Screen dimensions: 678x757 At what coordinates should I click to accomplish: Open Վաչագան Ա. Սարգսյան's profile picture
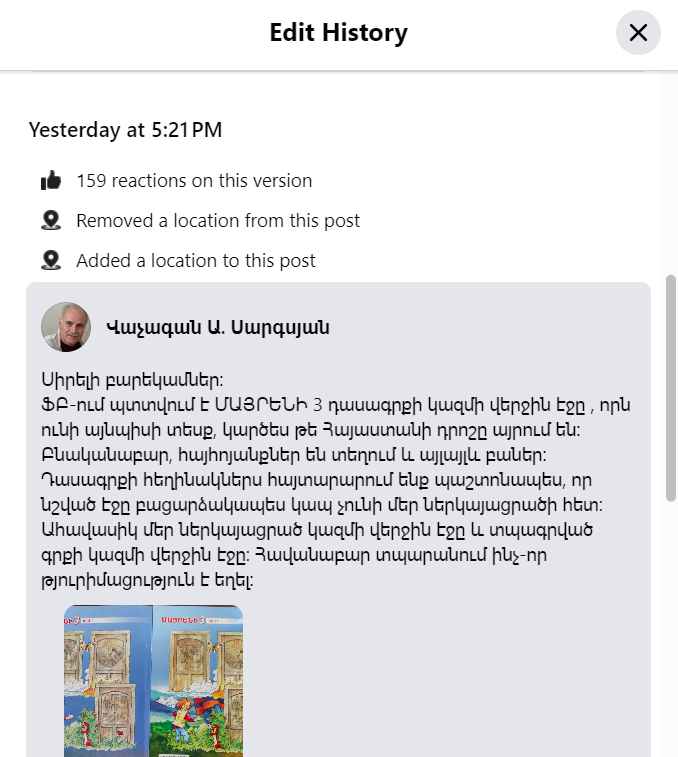pyautogui.click(x=66, y=327)
